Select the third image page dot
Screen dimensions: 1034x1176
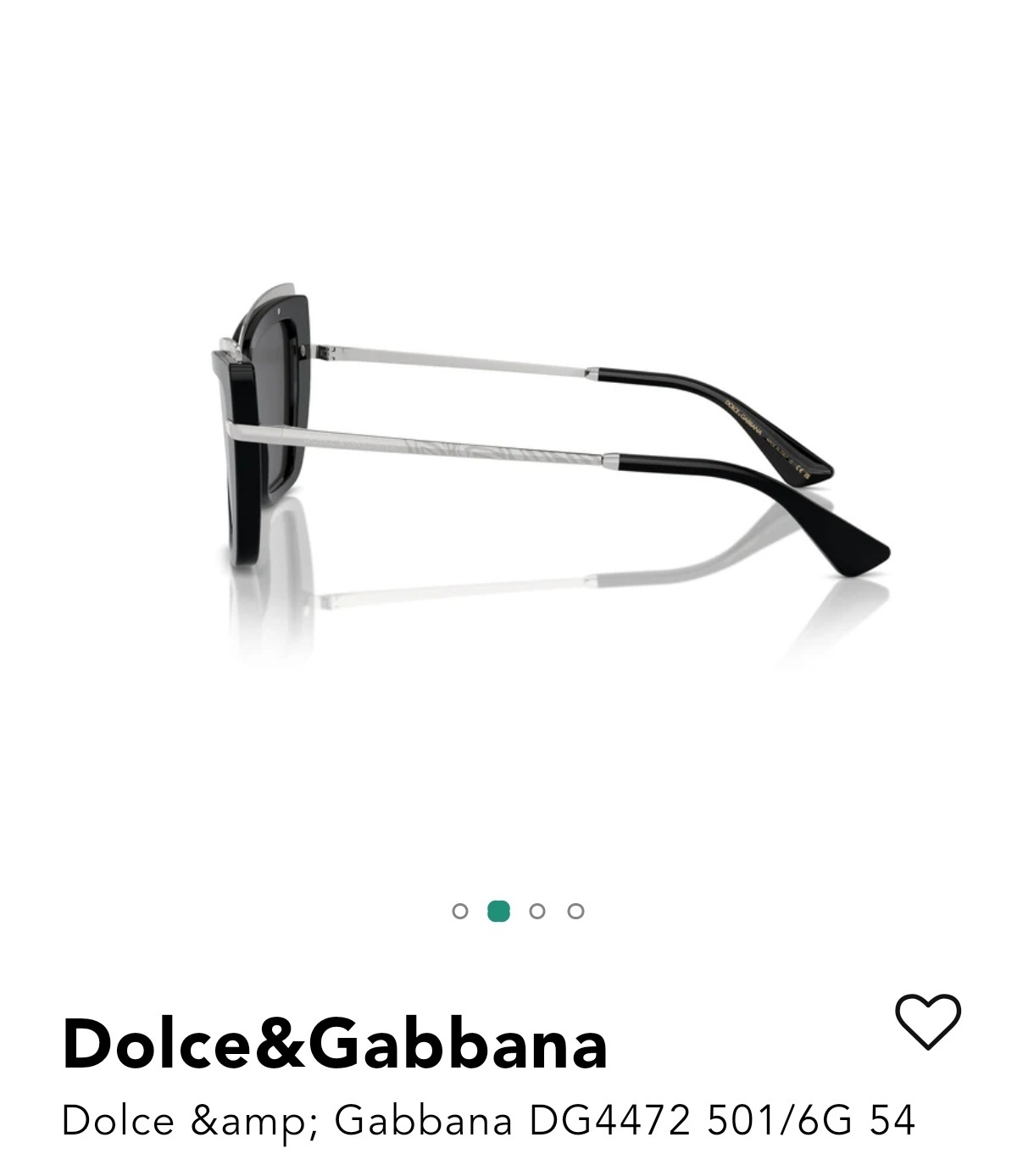pyautogui.click(x=537, y=912)
